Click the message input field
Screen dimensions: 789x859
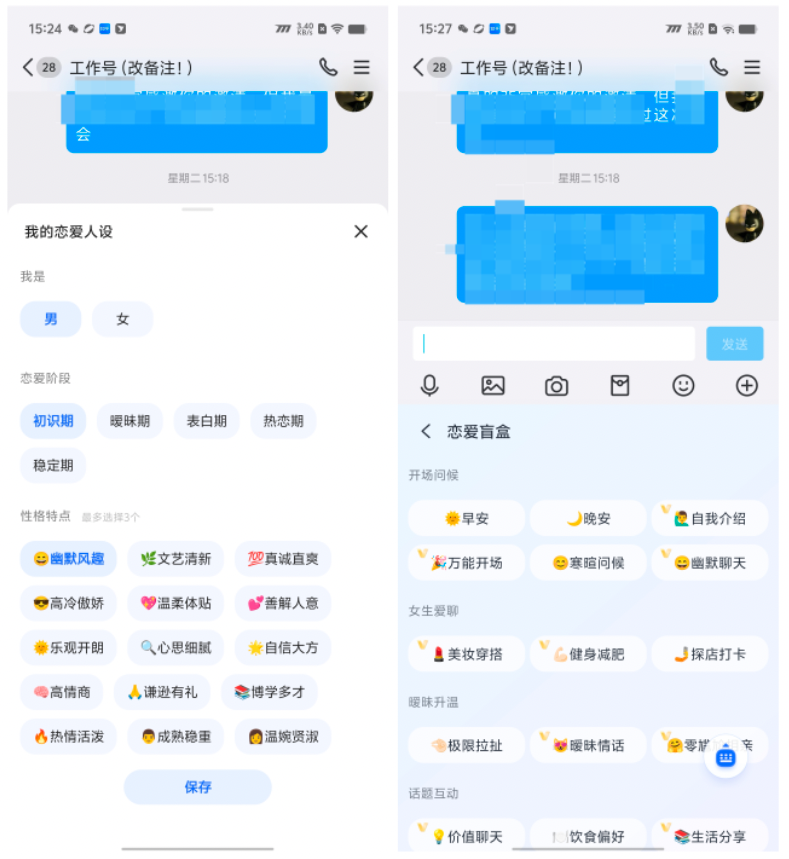[555, 343]
